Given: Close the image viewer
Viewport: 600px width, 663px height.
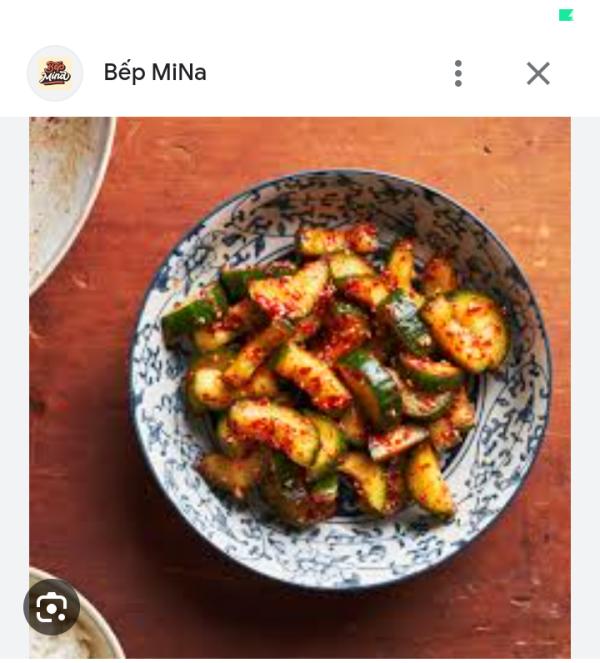Looking at the screenshot, I should pos(538,73).
